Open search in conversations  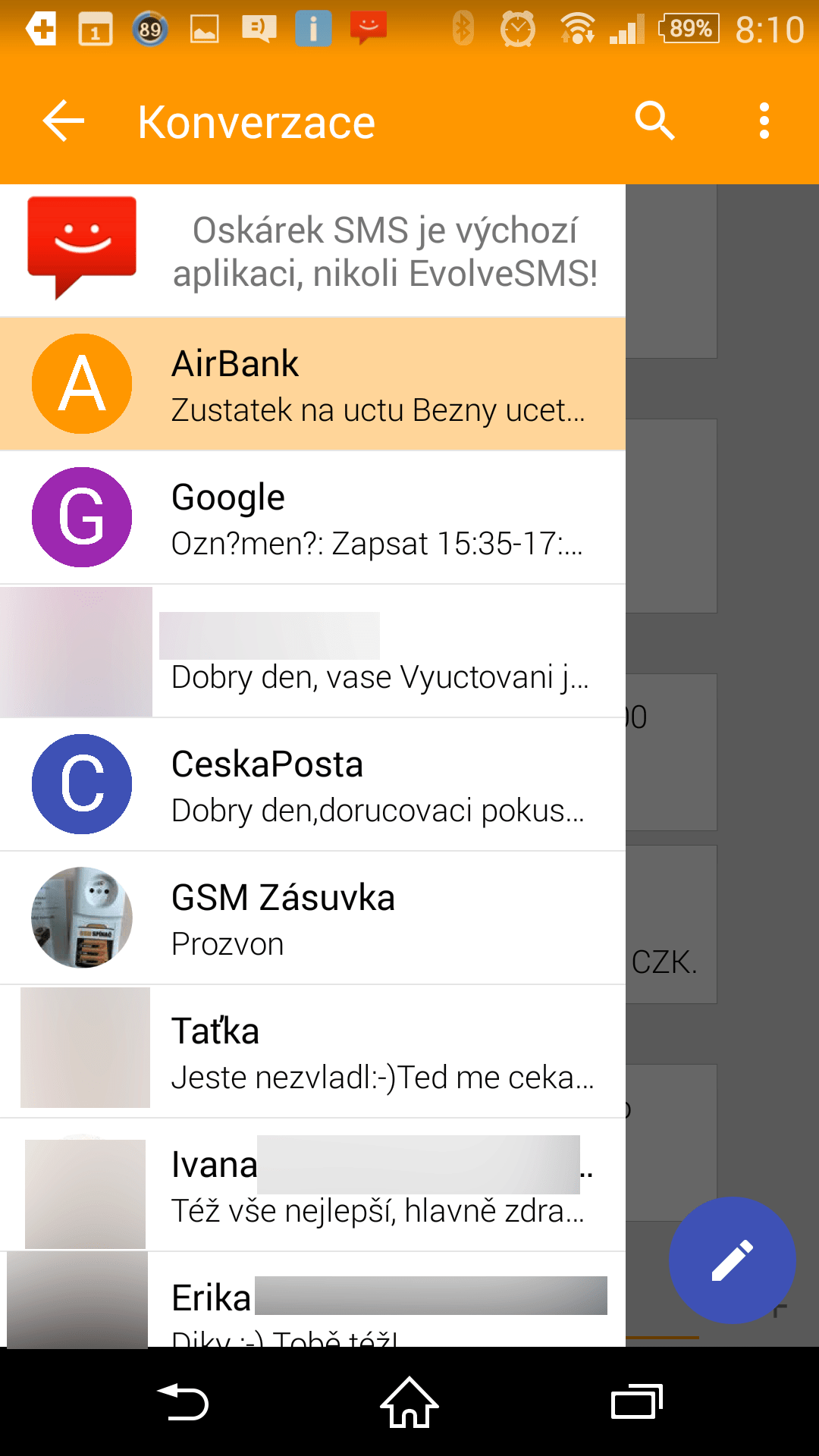coord(655,121)
